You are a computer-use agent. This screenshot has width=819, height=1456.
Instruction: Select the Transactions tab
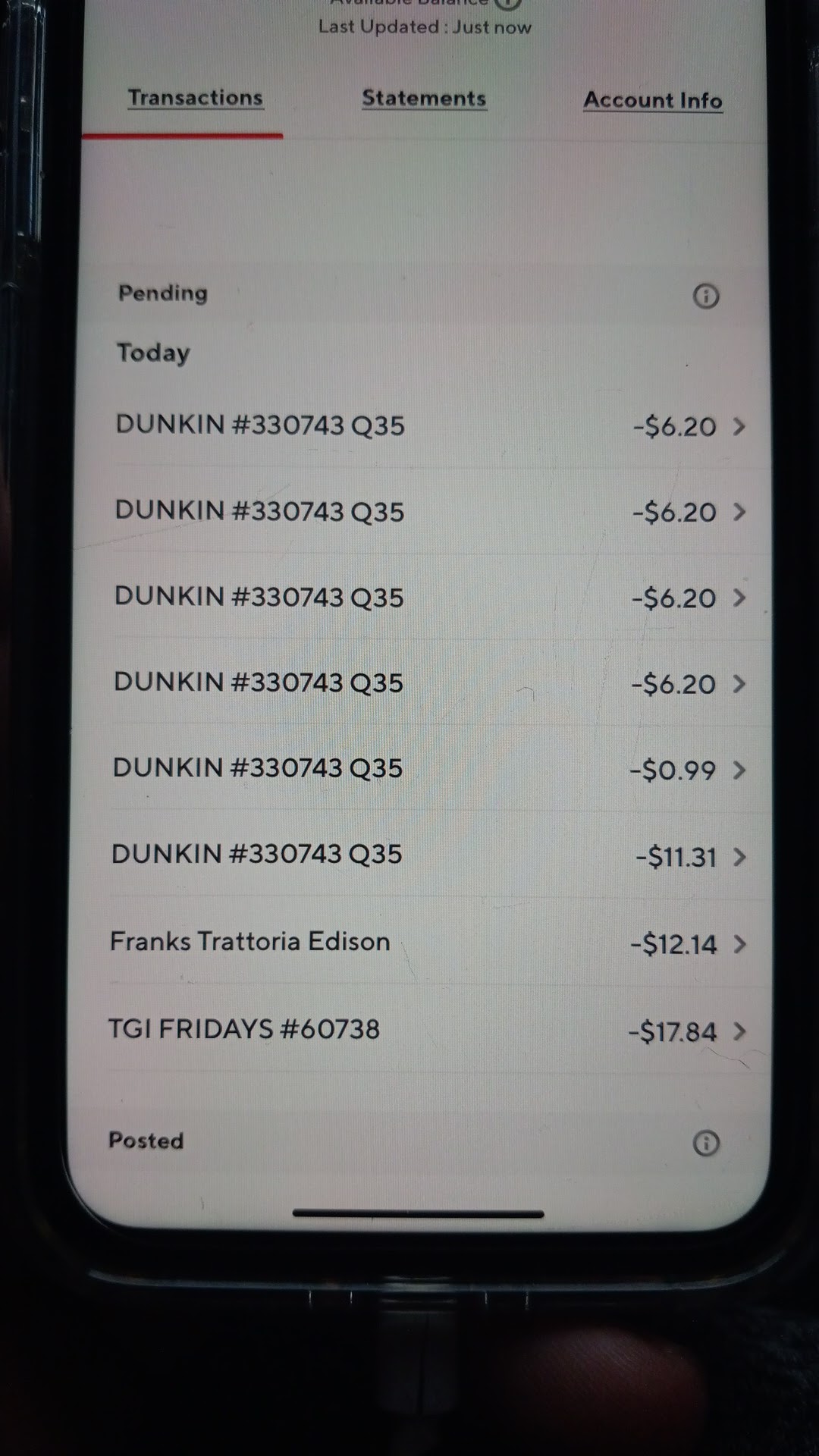(x=195, y=98)
